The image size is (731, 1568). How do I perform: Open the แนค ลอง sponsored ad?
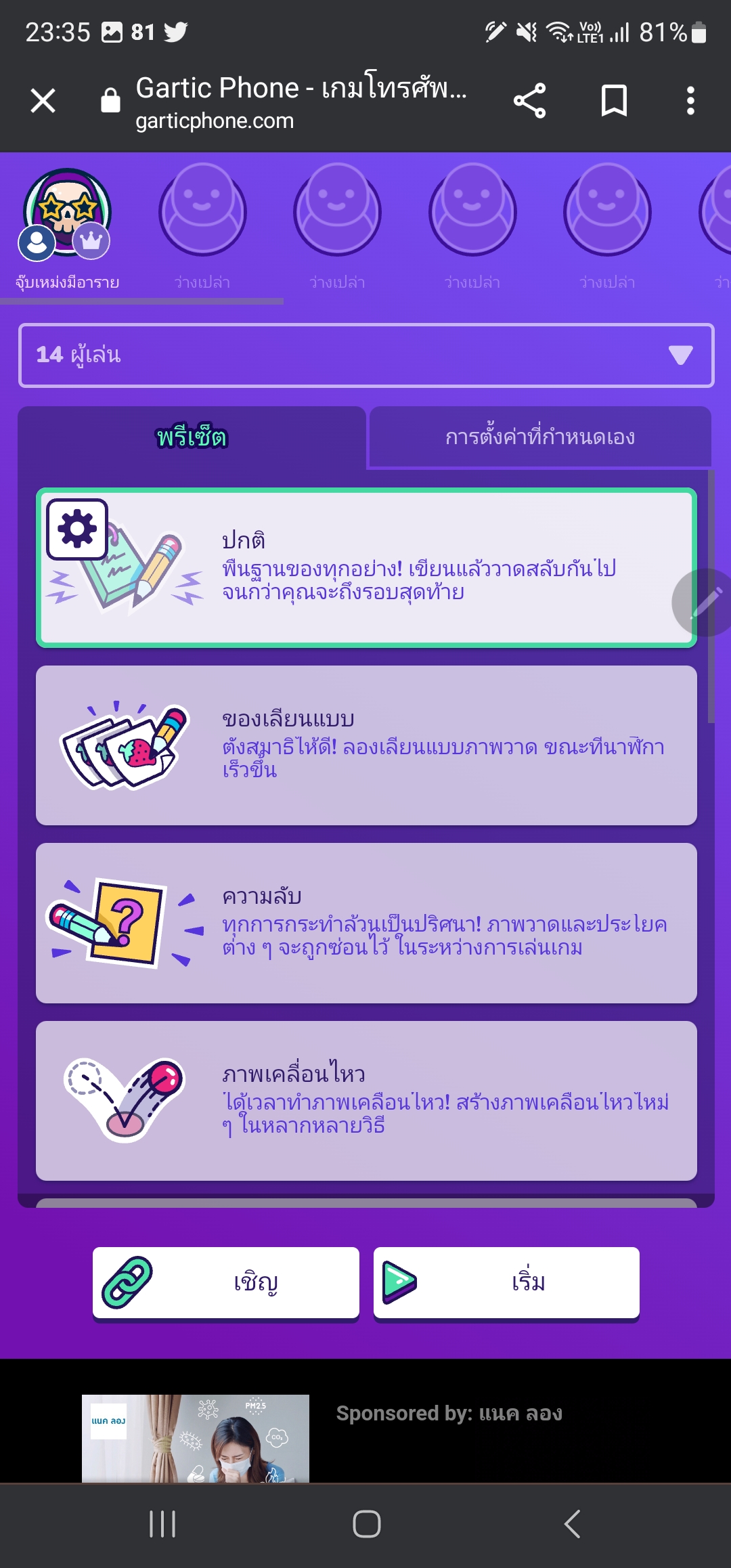click(196, 1438)
